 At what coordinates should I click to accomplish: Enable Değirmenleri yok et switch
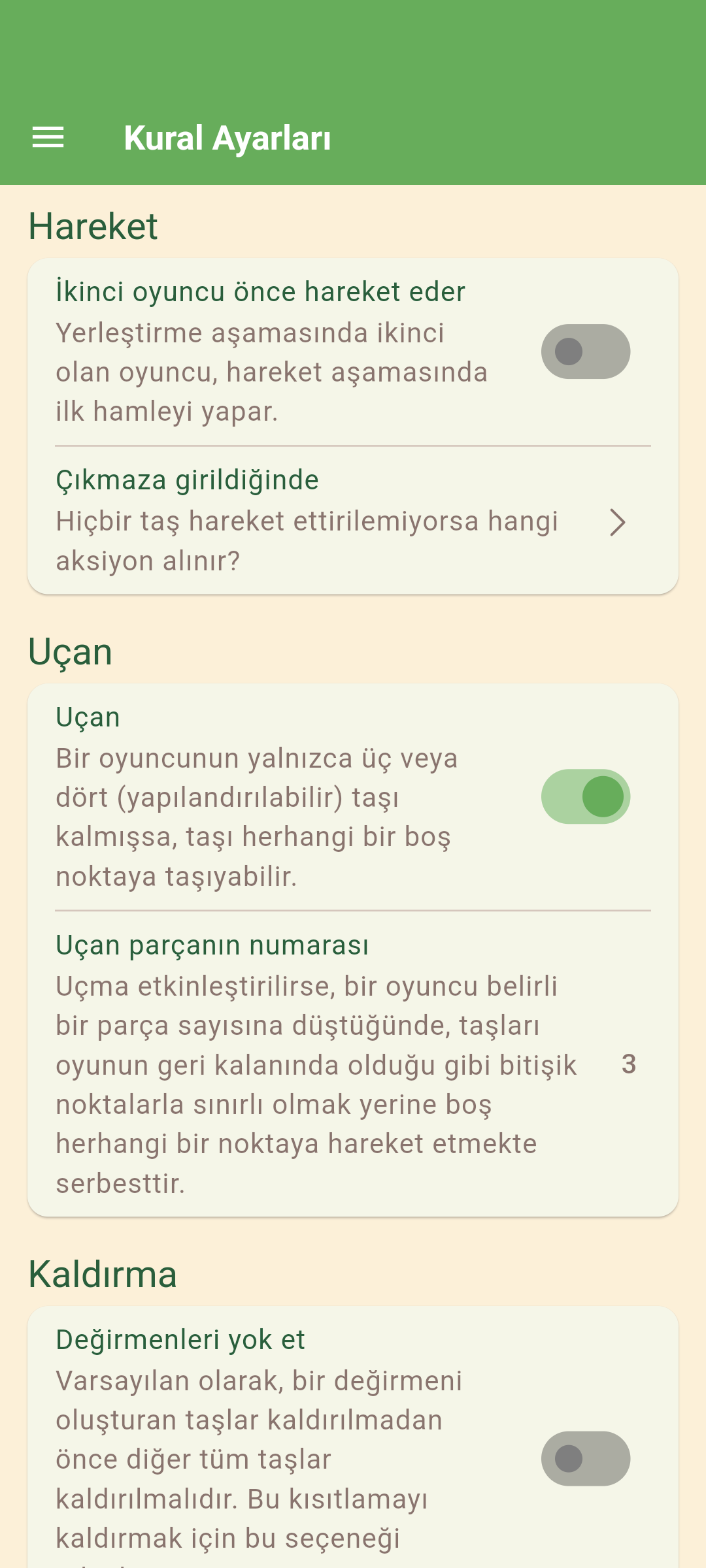tap(585, 1458)
